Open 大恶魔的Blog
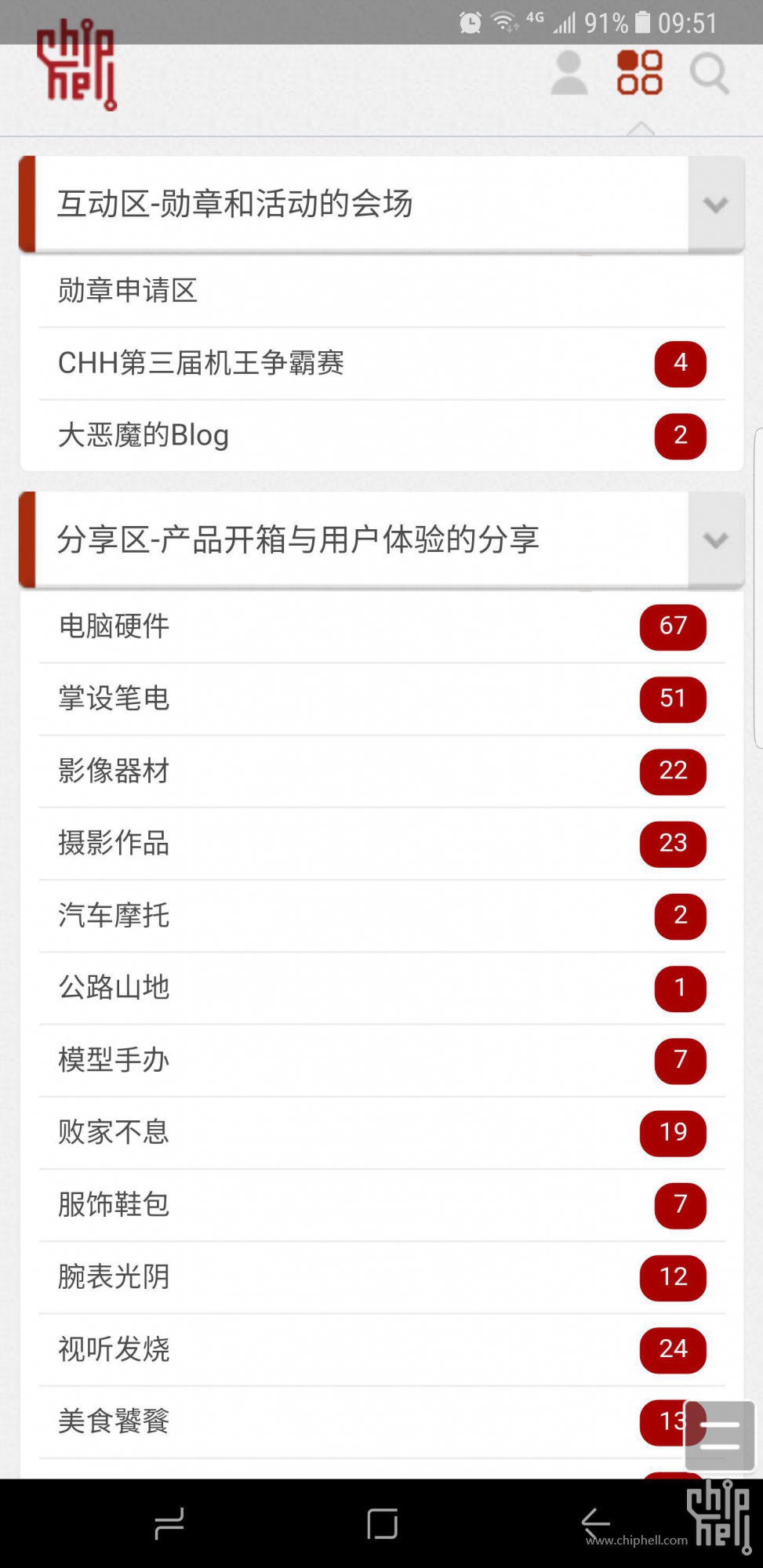763x1568 pixels. (x=144, y=435)
